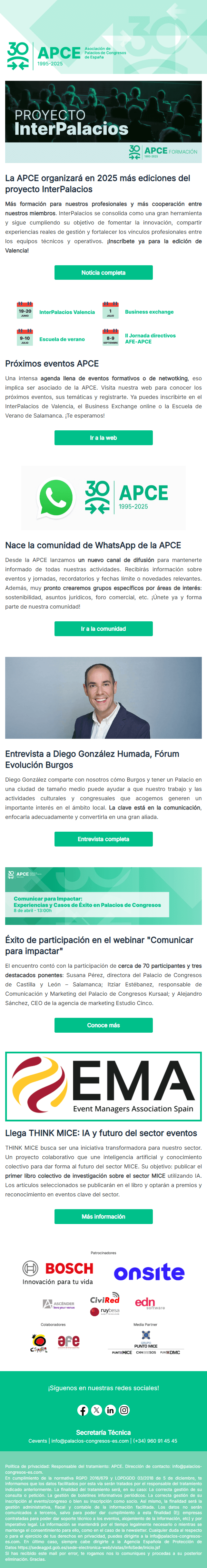207x1568 pixels.
Task: Tap the 'Ir a la web' button
Action: [x=103, y=438]
